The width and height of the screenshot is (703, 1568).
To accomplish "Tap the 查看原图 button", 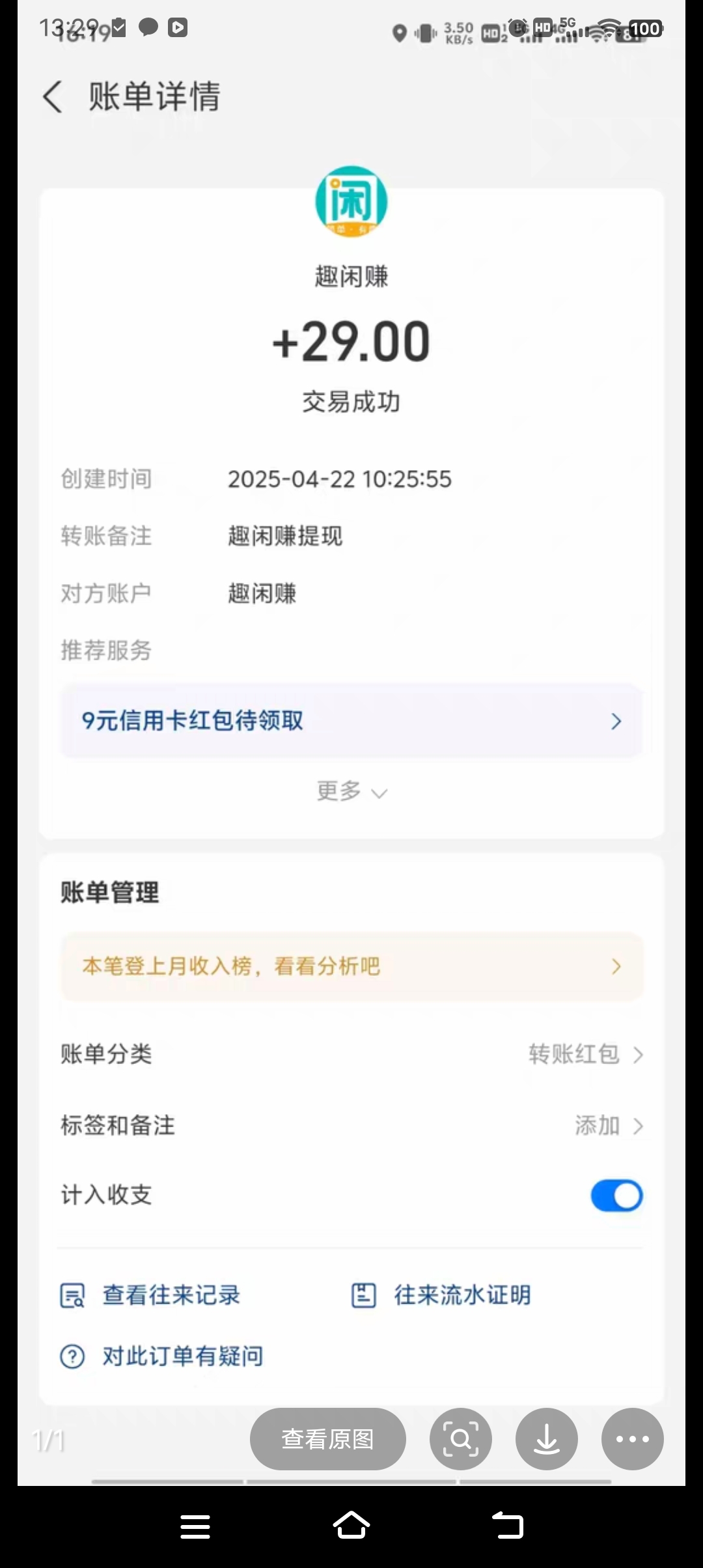I will 327,1439.
